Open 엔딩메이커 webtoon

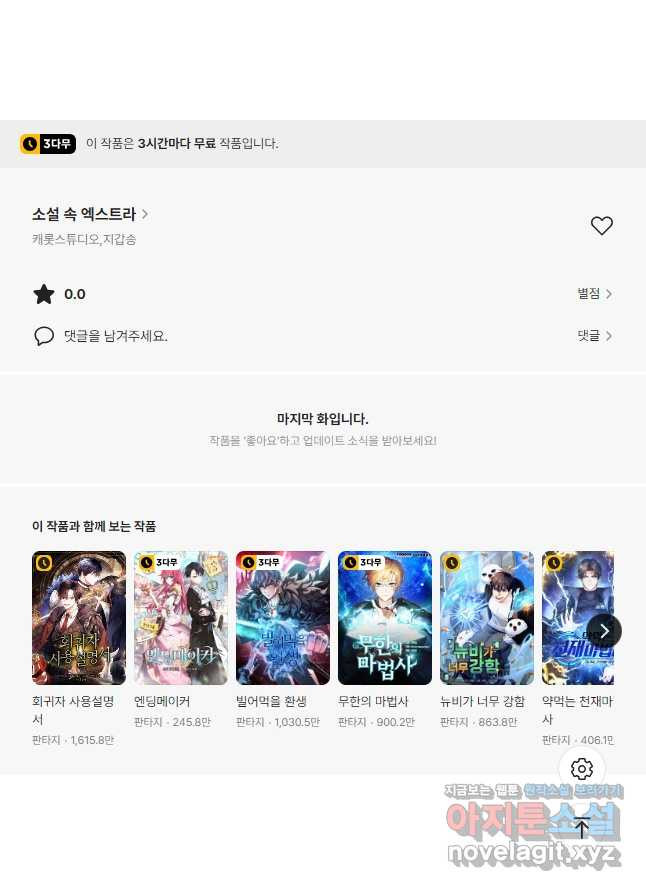point(181,617)
